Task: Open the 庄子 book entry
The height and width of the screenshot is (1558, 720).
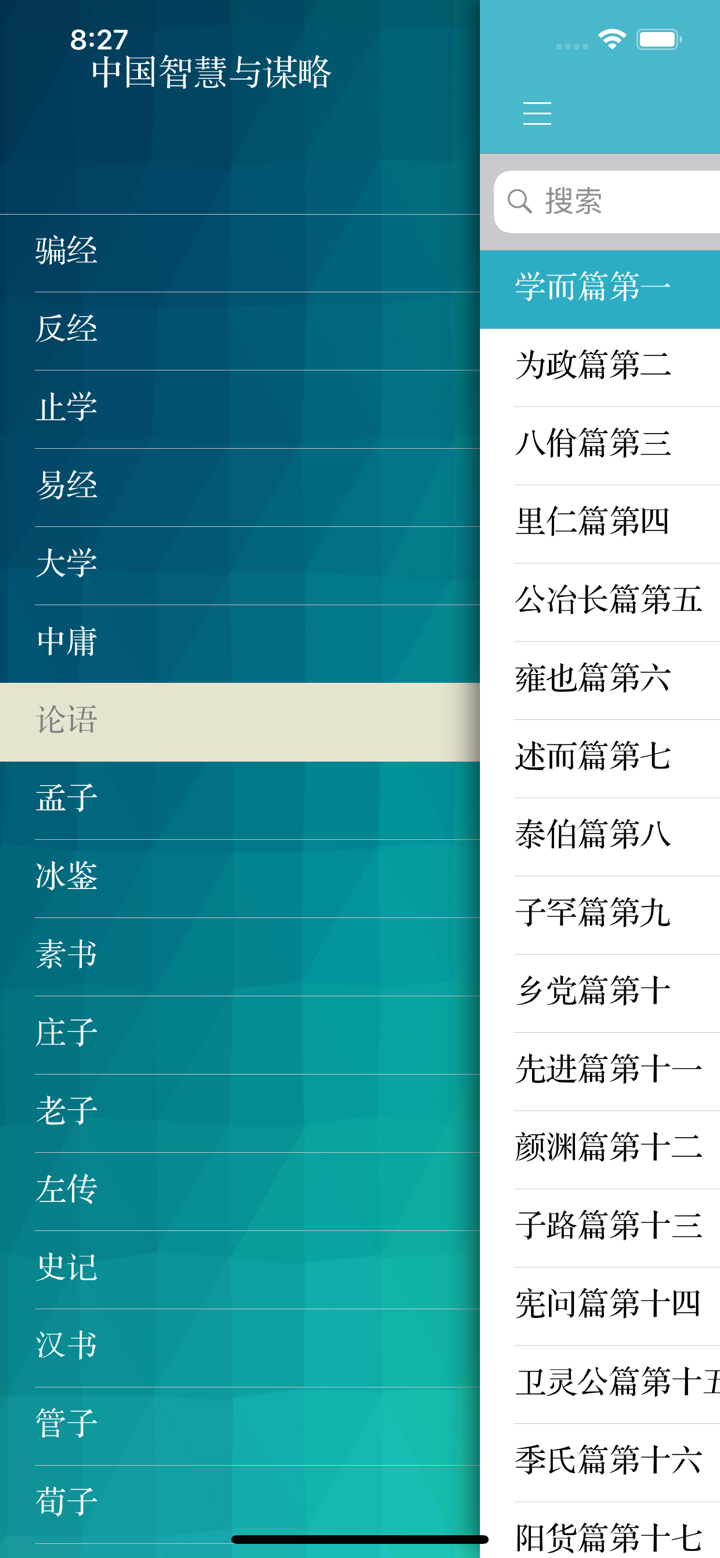Action: click(x=66, y=1032)
